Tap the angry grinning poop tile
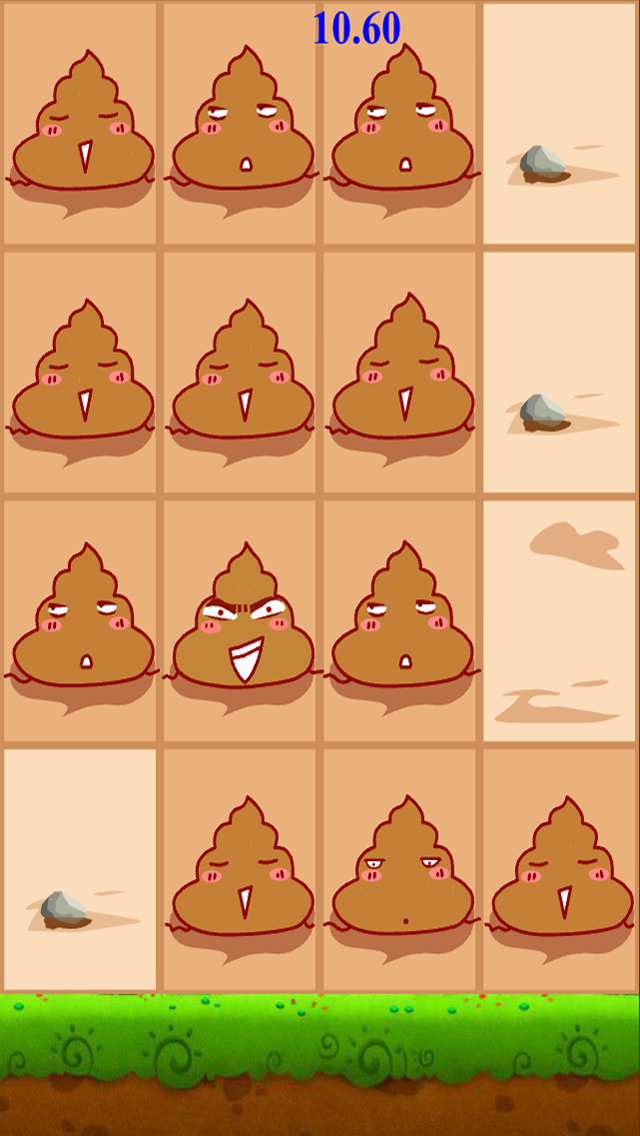 coord(242,622)
